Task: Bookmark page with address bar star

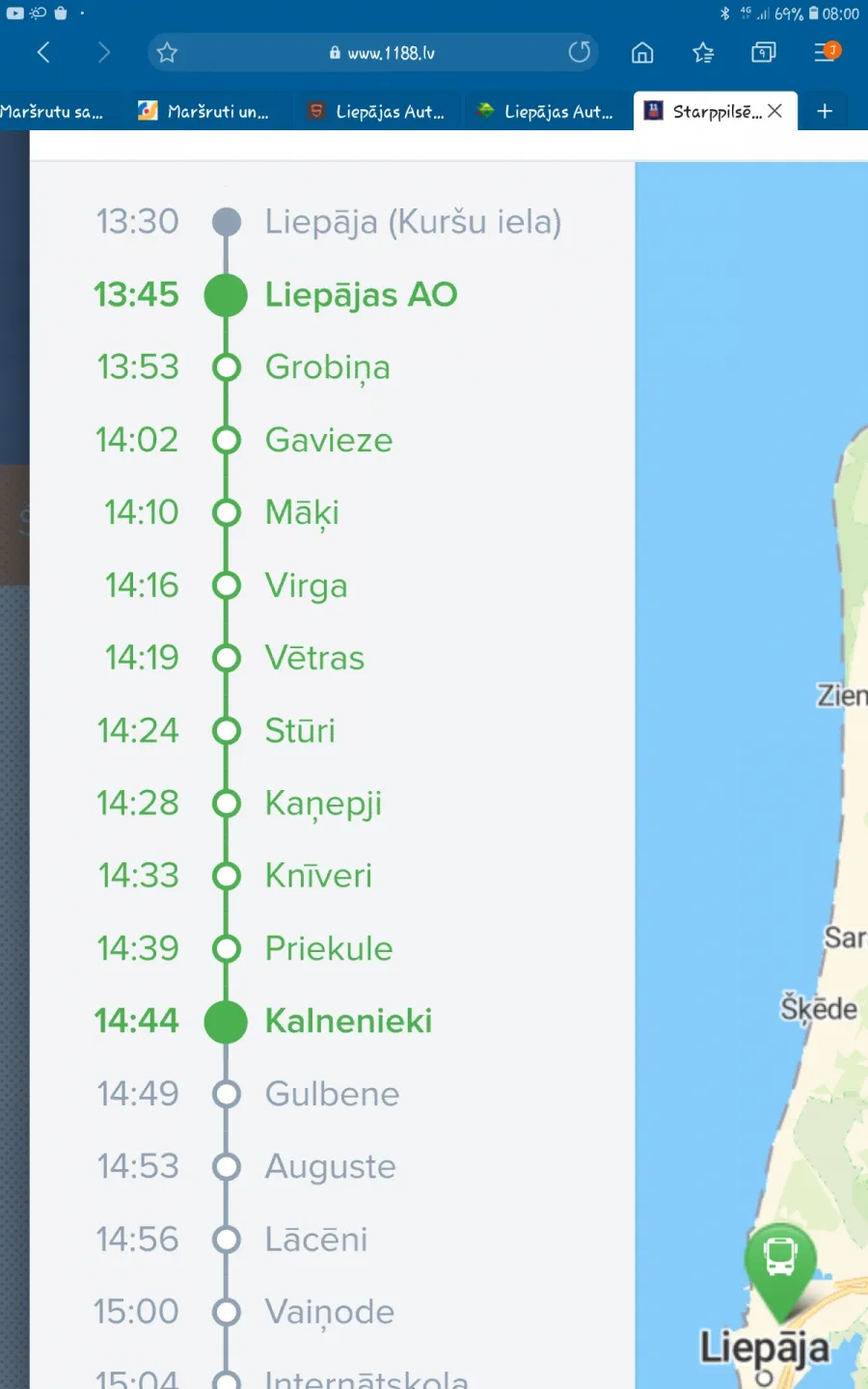Action: (x=167, y=52)
